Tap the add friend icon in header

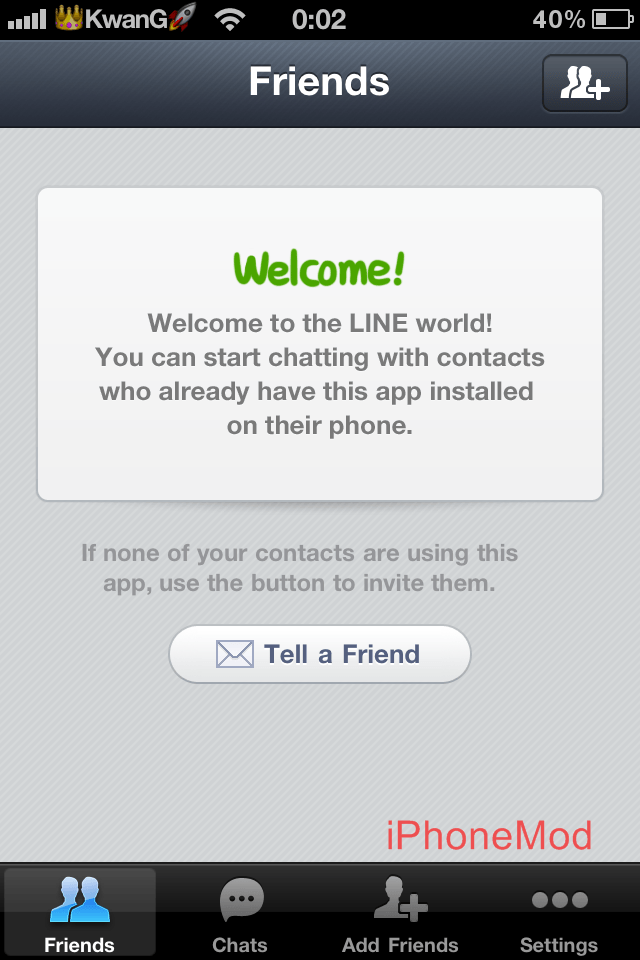click(584, 84)
